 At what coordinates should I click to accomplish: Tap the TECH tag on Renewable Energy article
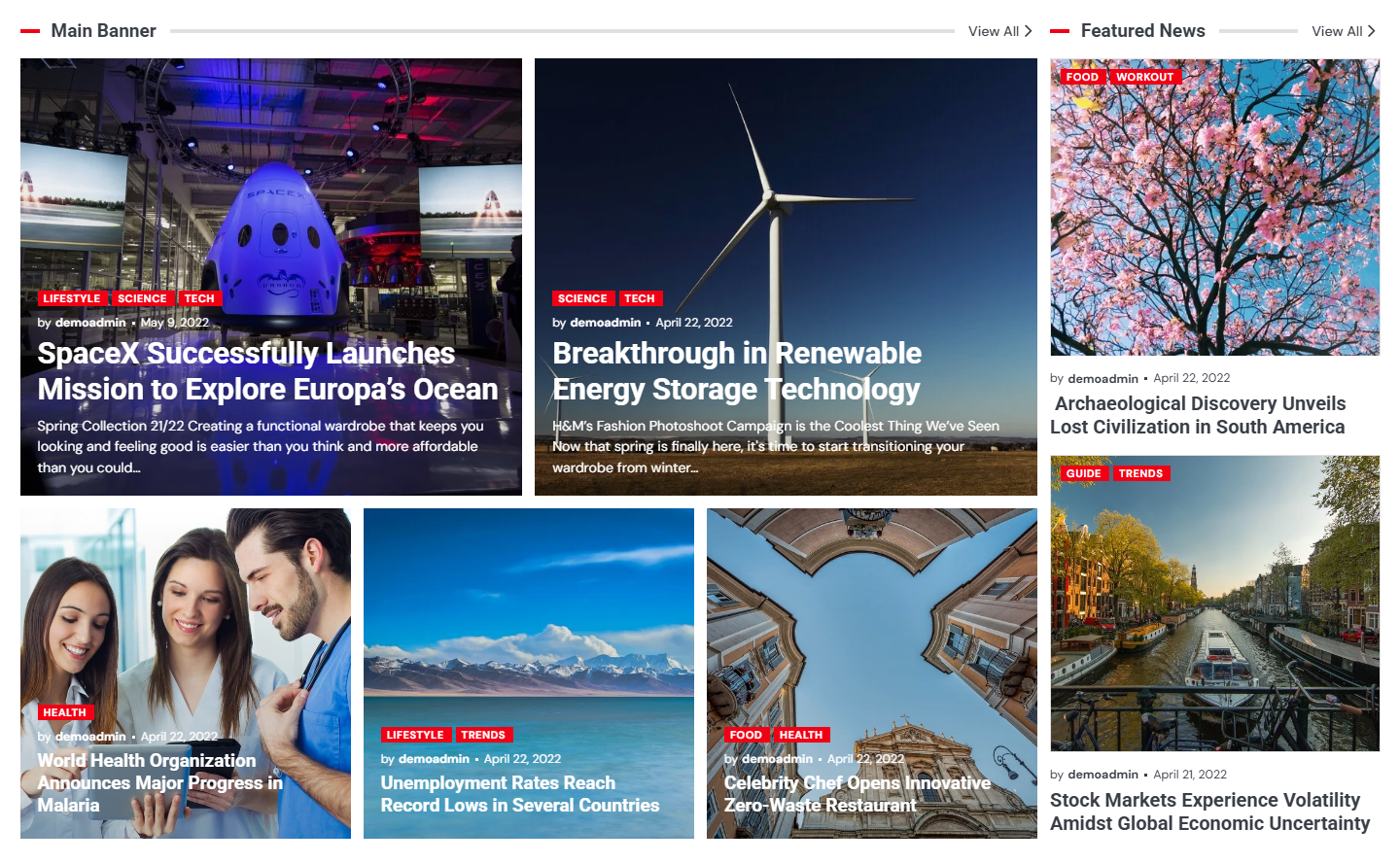[x=639, y=298]
